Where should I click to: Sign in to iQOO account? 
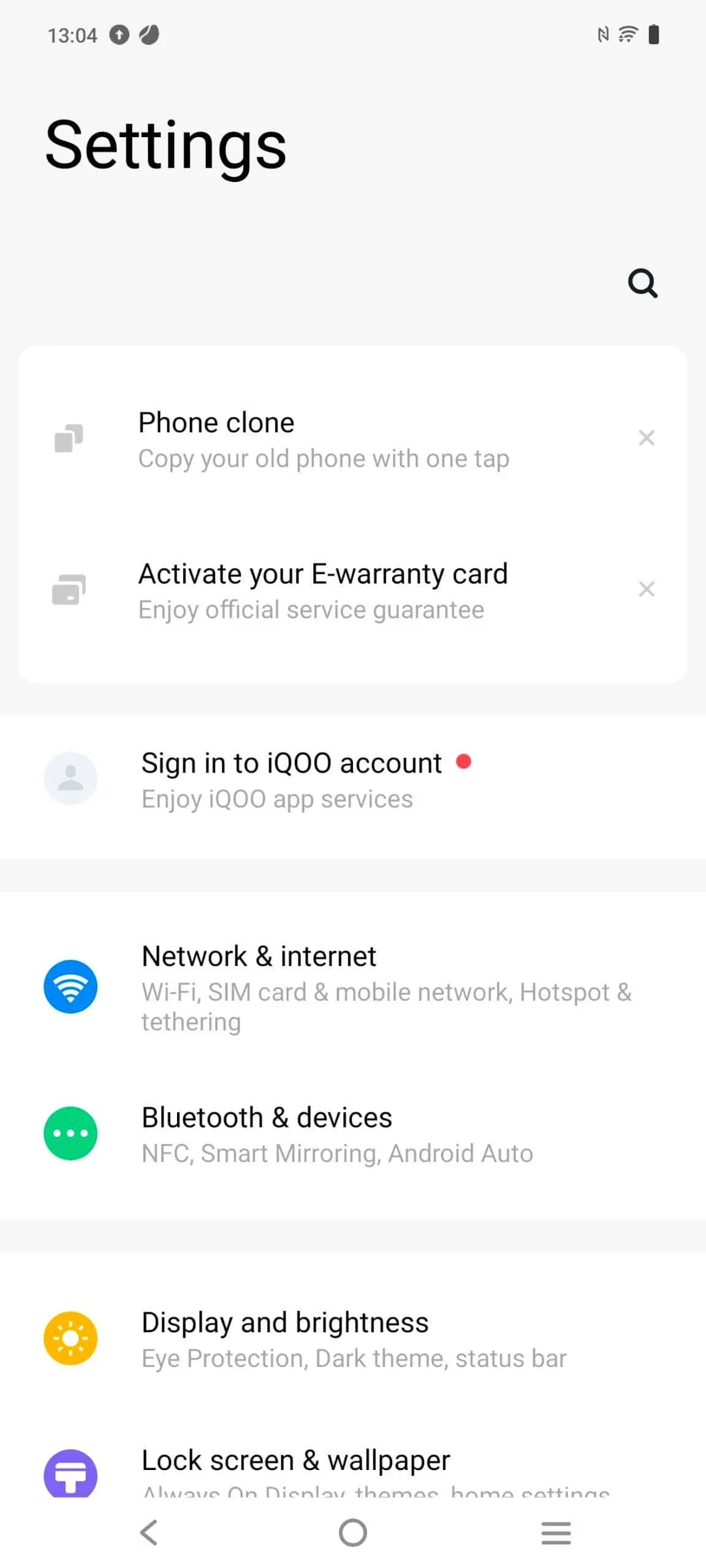pos(292,780)
